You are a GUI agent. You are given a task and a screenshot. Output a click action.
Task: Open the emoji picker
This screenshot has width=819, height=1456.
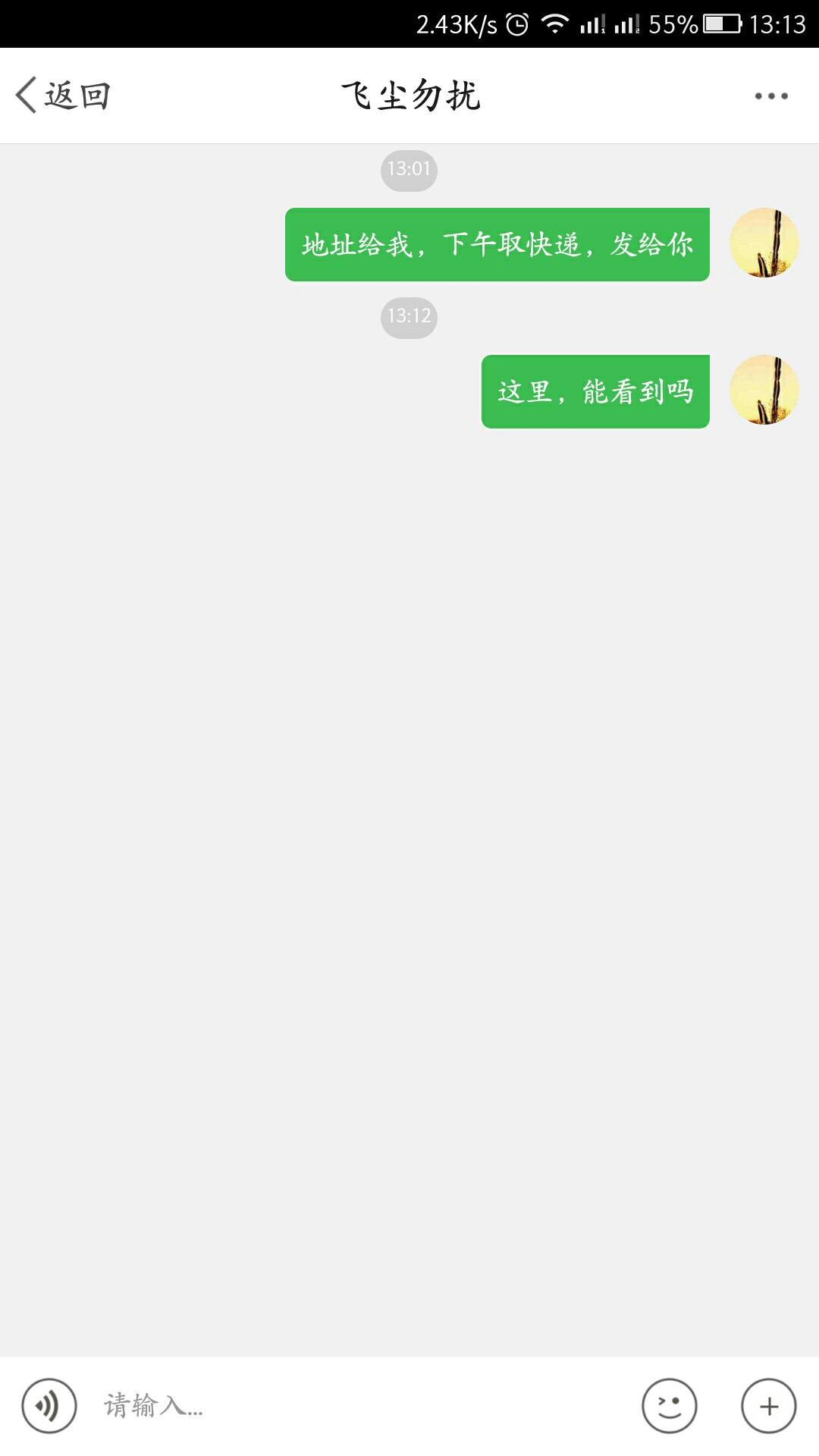[669, 1406]
